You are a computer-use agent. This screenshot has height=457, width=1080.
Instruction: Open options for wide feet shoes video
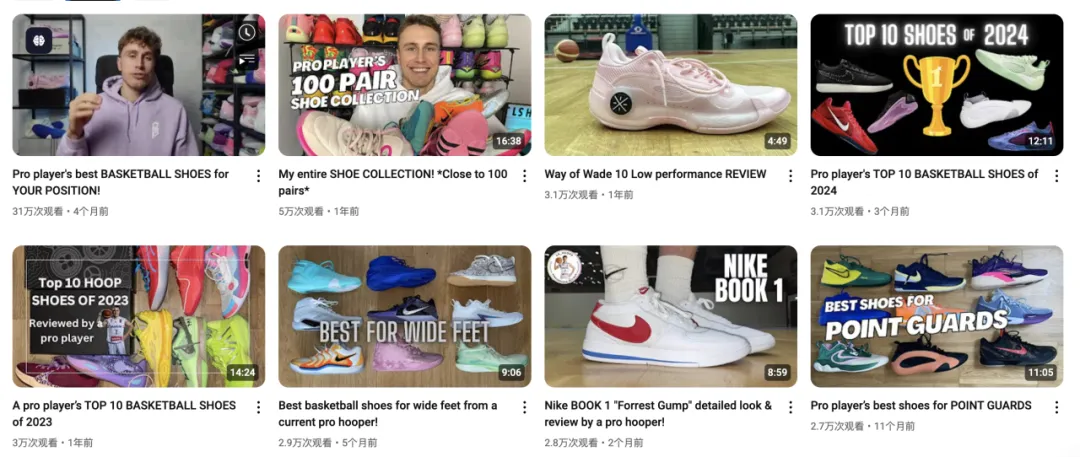coord(524,407)
